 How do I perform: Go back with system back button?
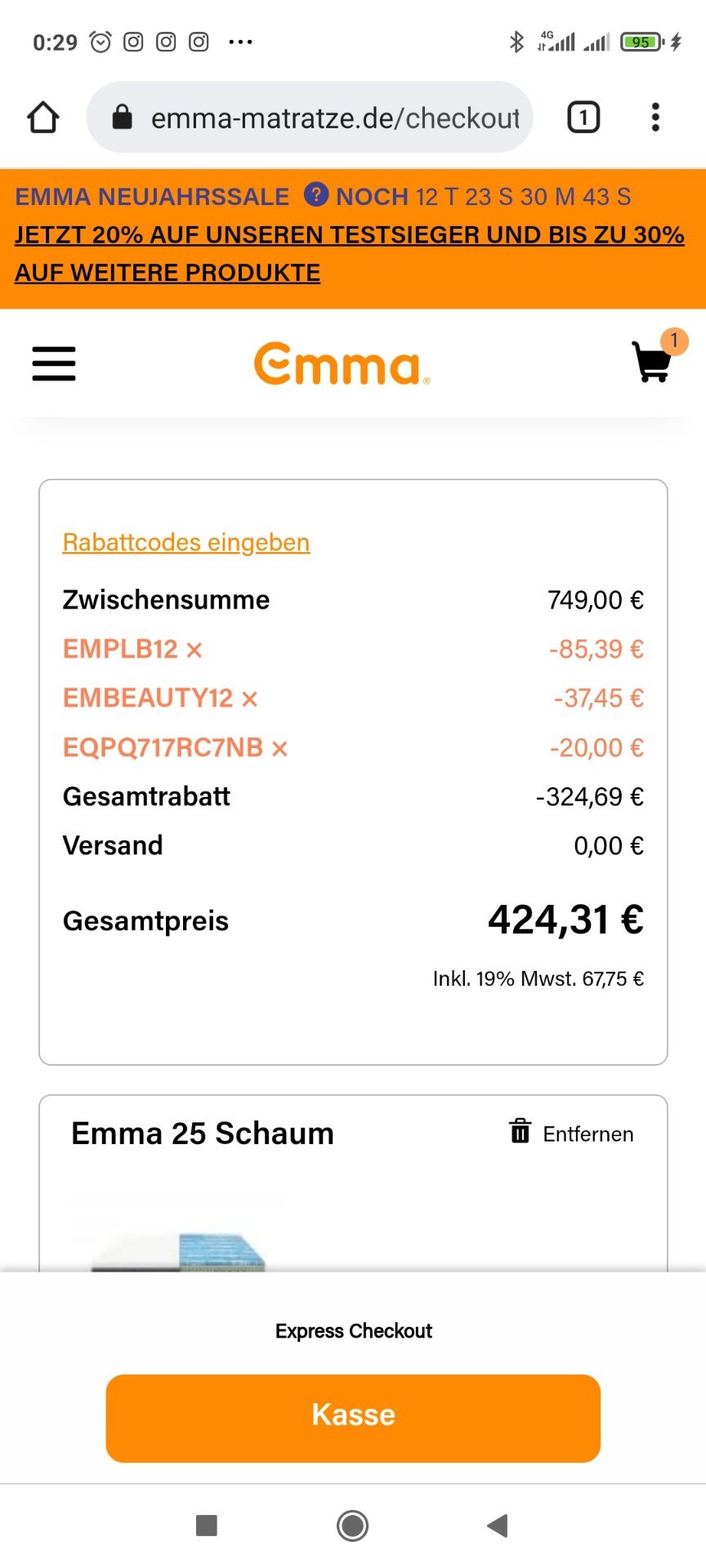point(498,1525)
